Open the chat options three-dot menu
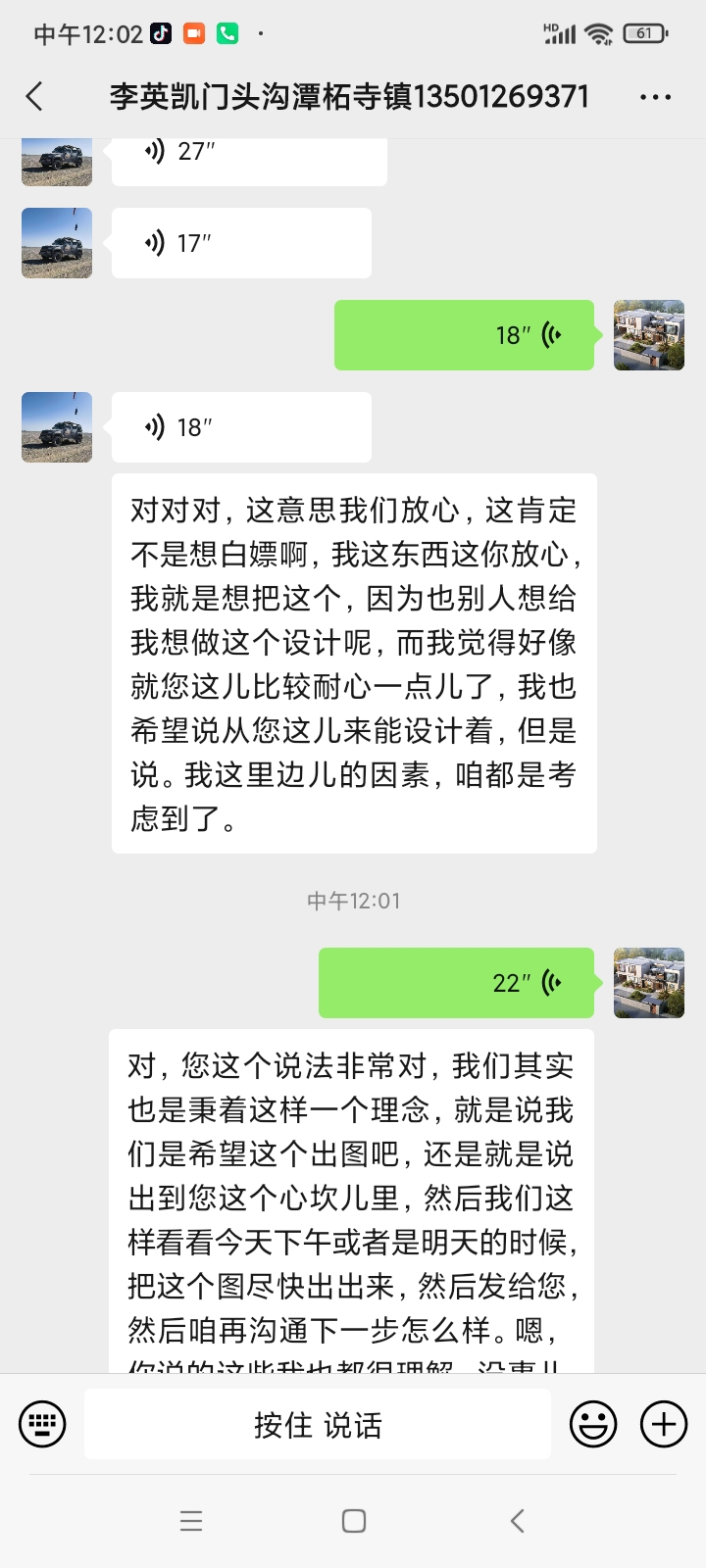 pyautogui.click(x=655, y=96)
